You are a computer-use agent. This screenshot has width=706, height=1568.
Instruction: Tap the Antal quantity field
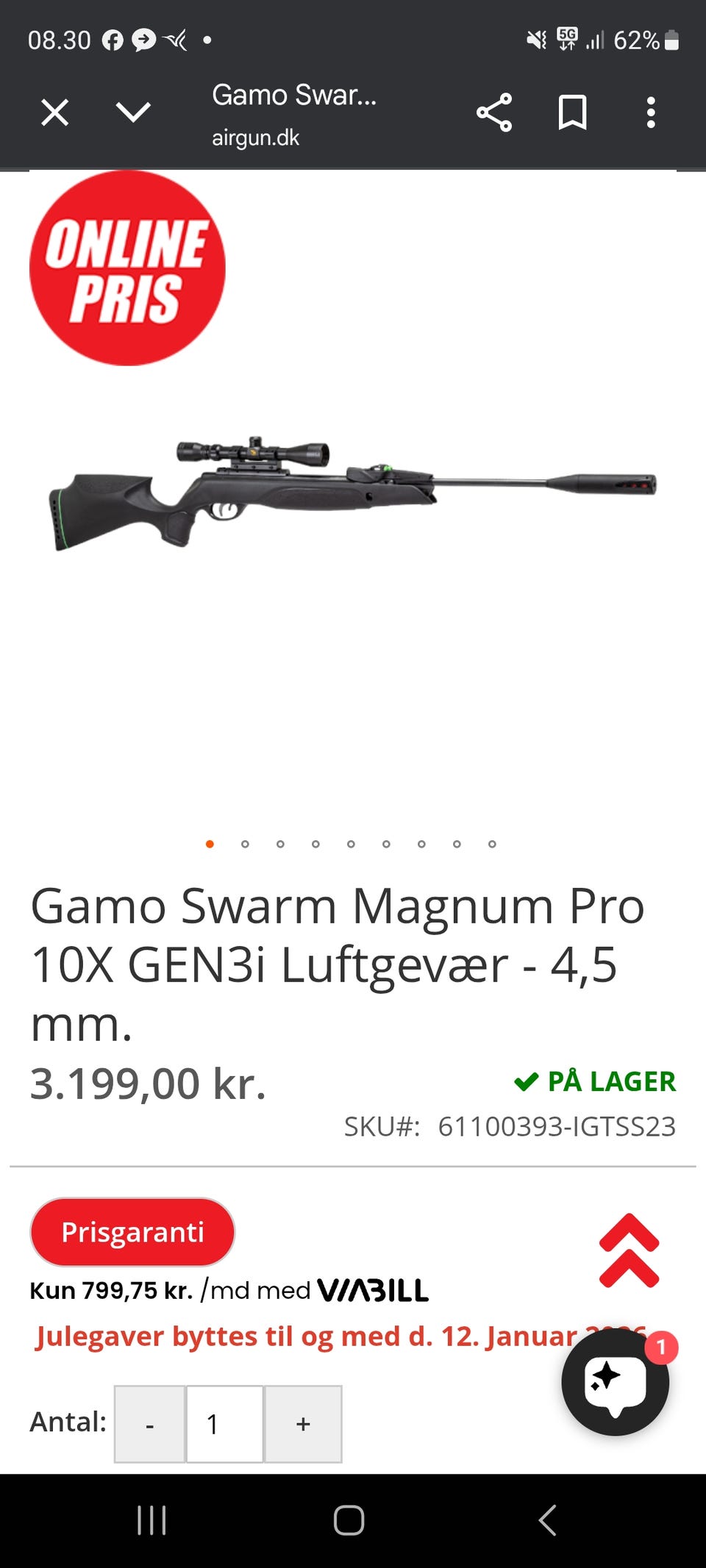[x=225, y=1424]
